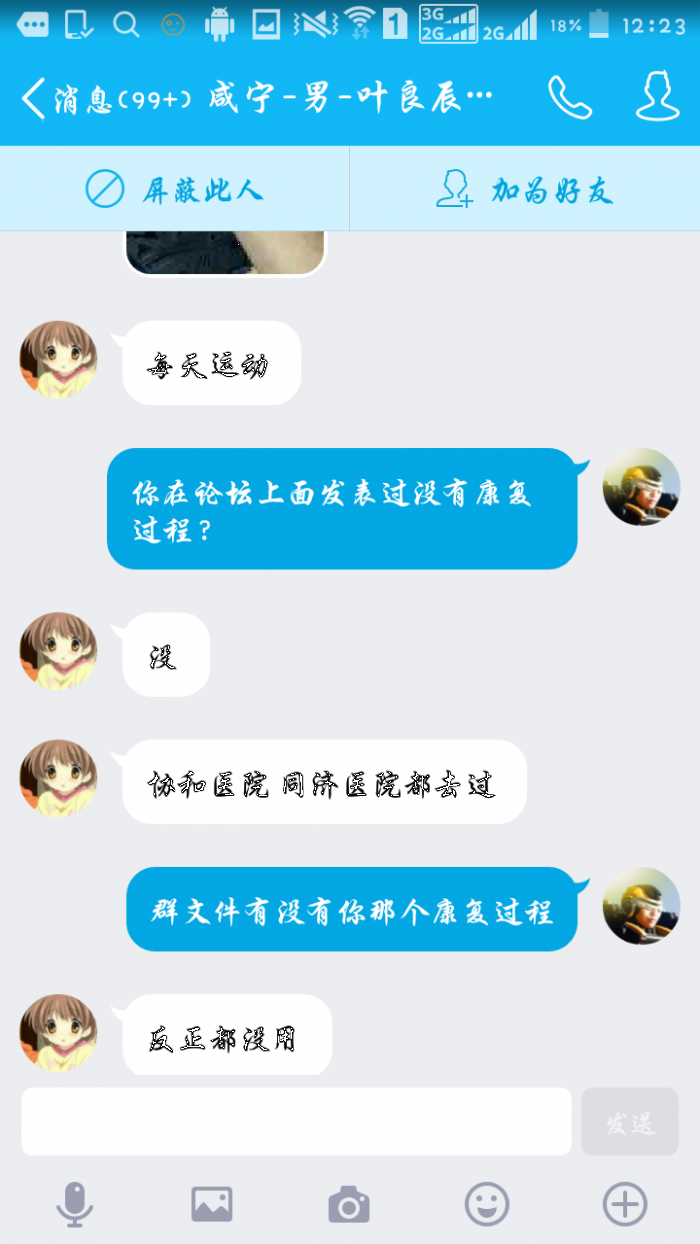The width and height of the screenshot is (700, 1244).
Task: Open the camera to take photo
Action: coord(349,1204)
